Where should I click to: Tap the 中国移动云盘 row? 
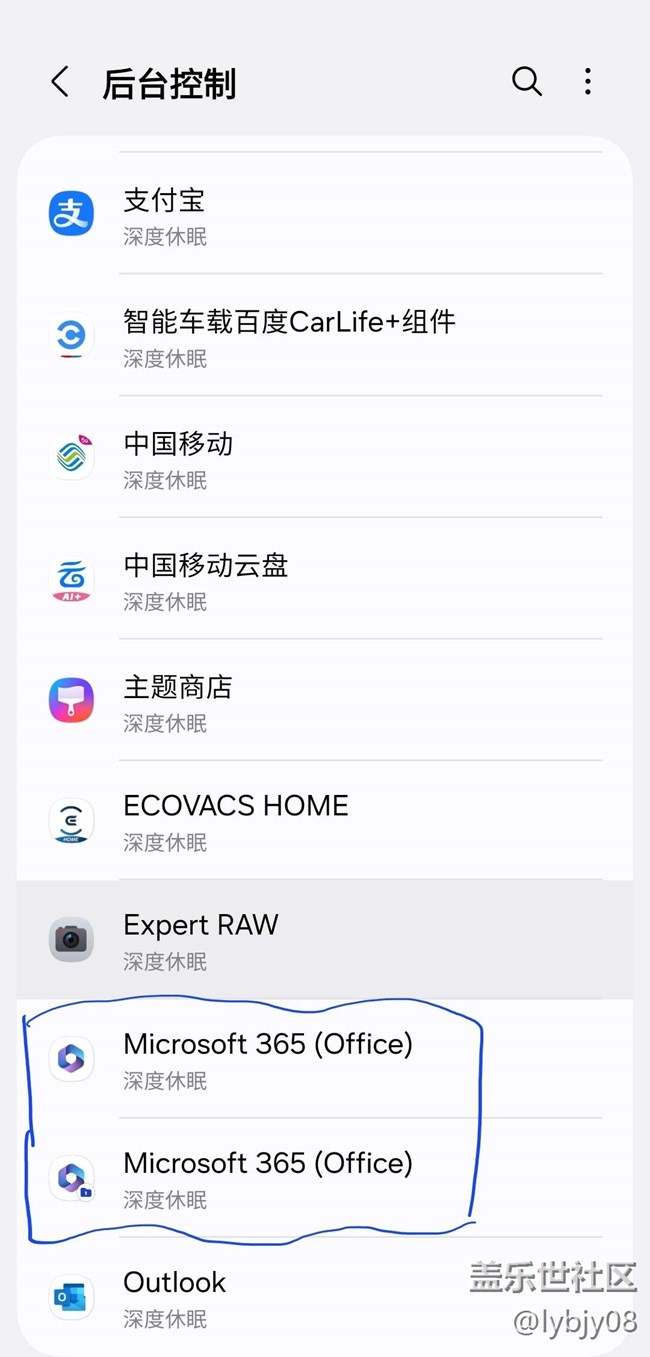[x=325, y=579]
